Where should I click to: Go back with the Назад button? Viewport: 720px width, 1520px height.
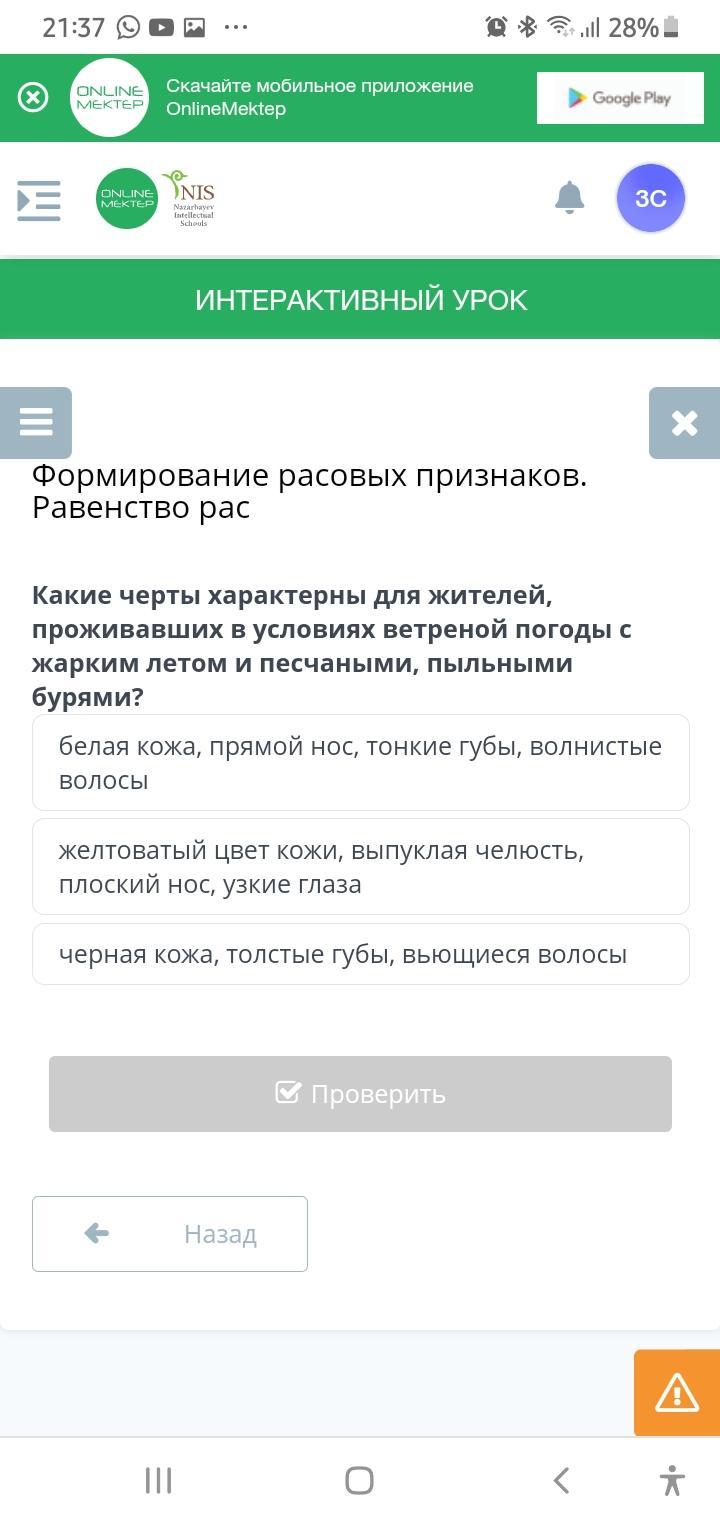[x=170, y=1234]
